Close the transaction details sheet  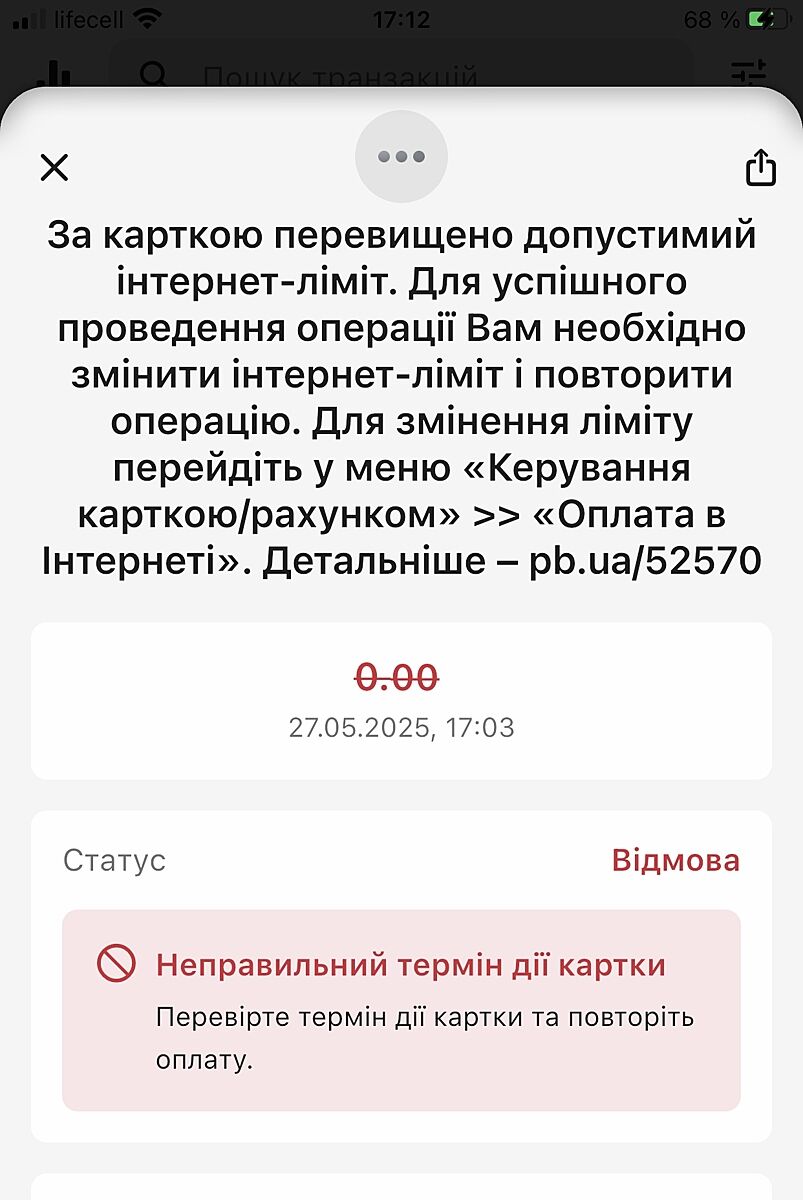pos(54,167)
